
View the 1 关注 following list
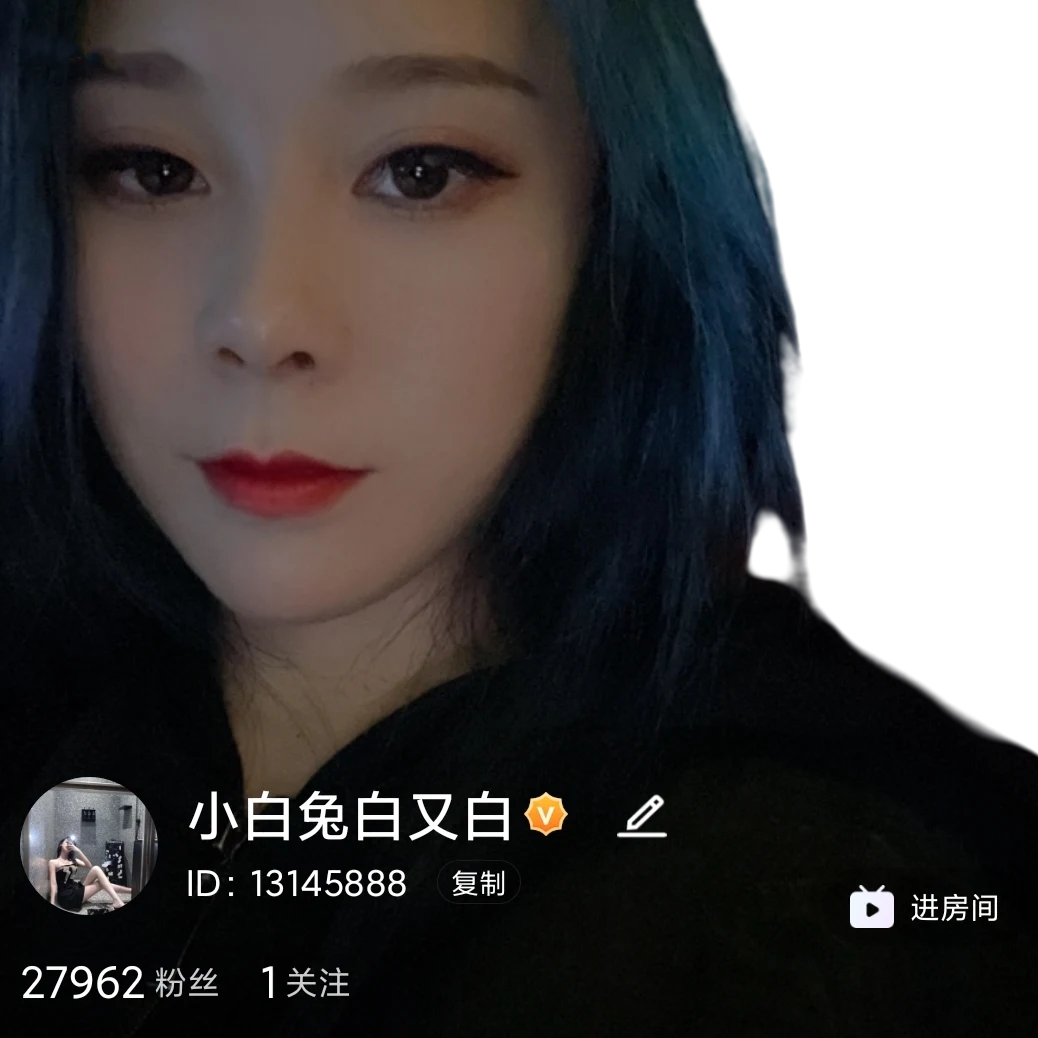(x=305, y=983)
